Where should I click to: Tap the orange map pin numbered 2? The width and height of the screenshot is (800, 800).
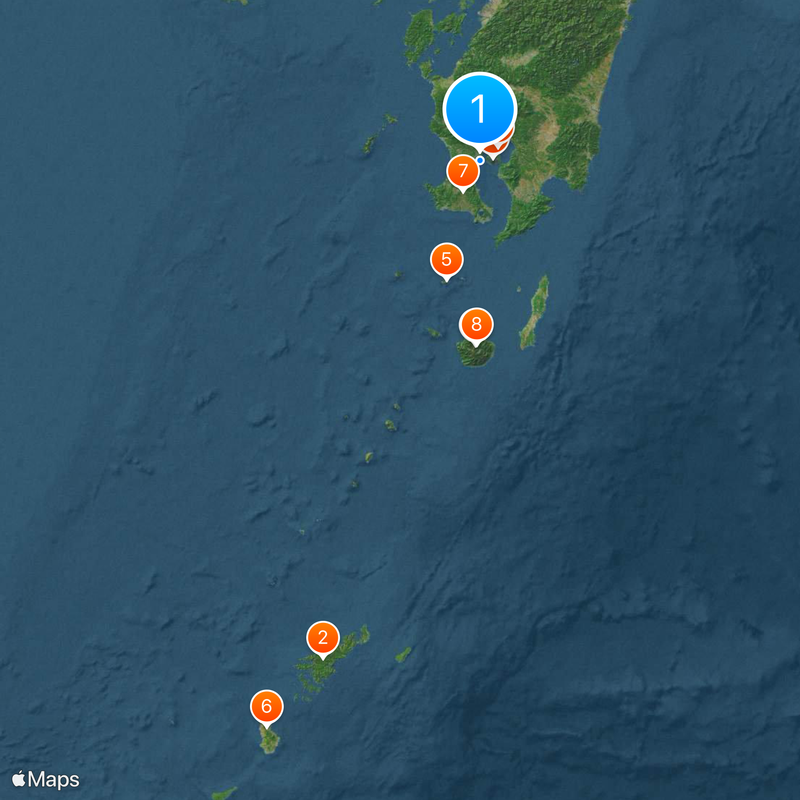(x=322, y=638)
